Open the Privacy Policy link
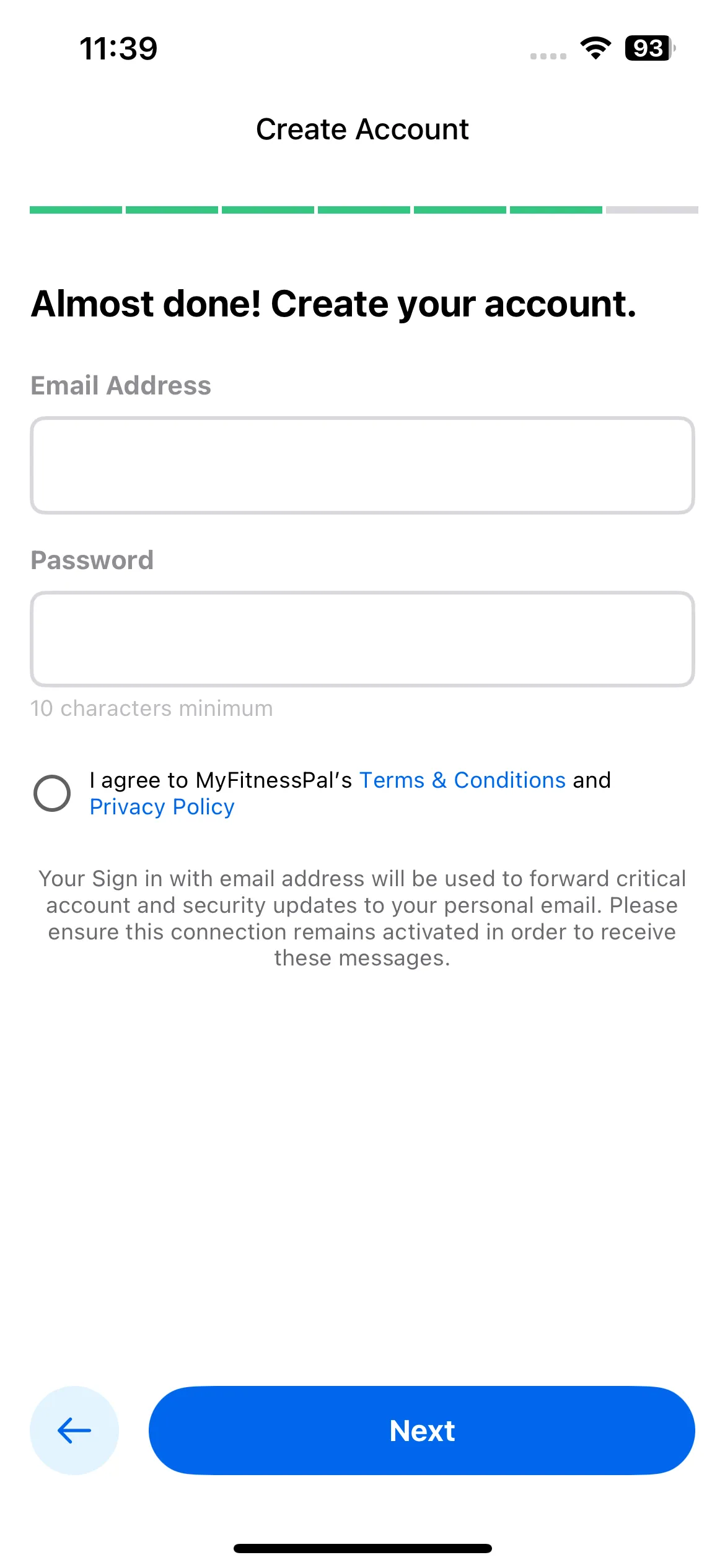The image size is (725, 1568). 162,807
